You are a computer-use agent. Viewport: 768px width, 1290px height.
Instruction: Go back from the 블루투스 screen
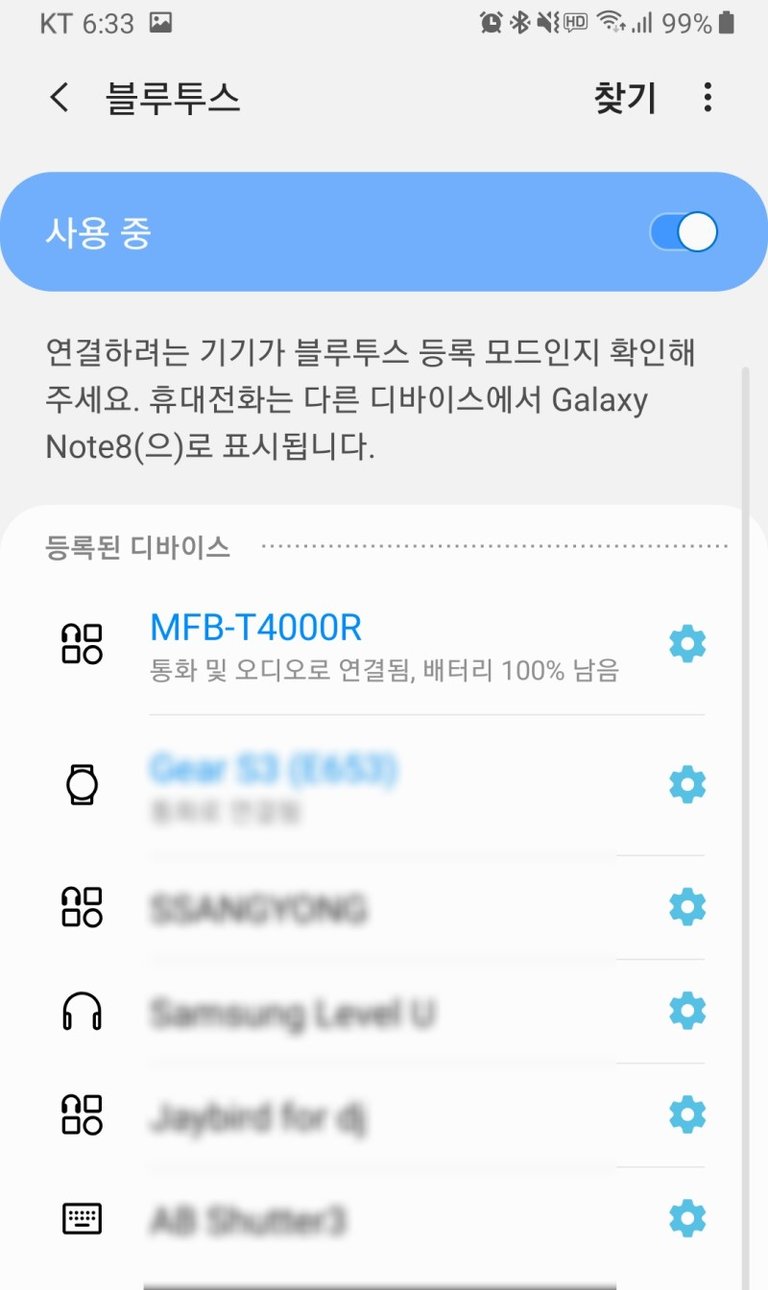(x=60, y=98)
